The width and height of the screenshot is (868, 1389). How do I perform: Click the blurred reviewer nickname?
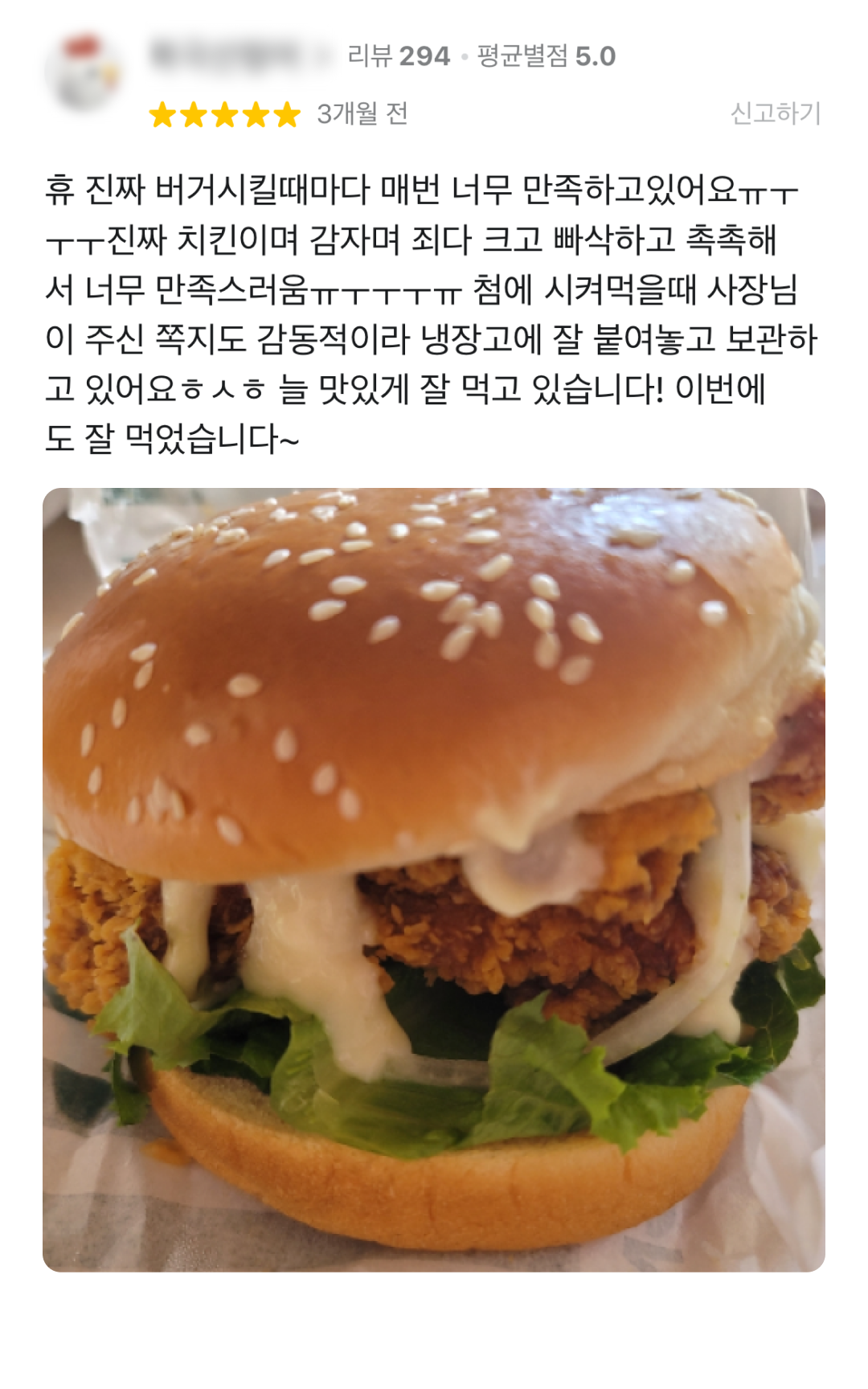(233, 53)
